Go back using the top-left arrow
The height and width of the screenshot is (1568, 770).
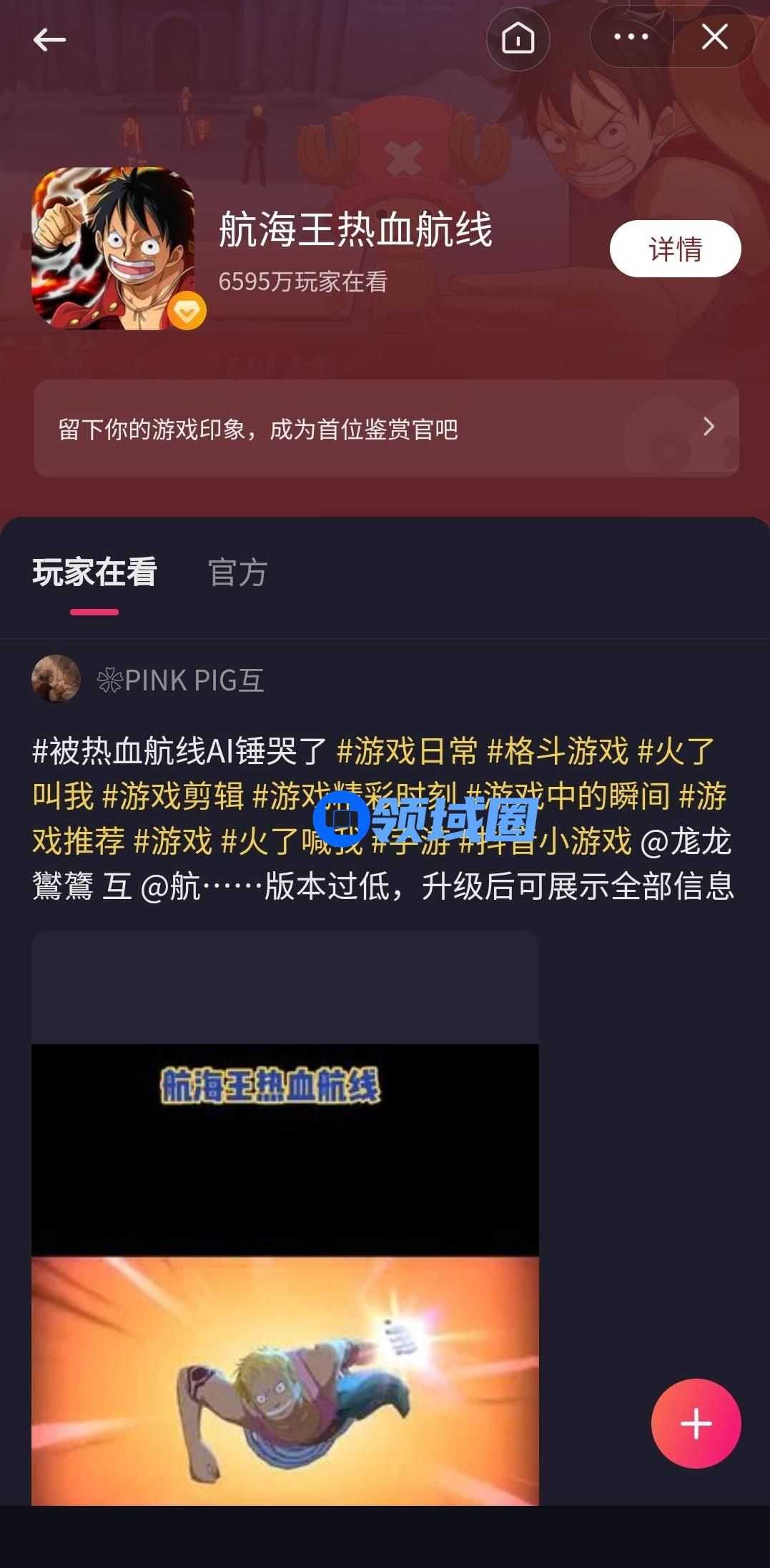pos(49,39)
